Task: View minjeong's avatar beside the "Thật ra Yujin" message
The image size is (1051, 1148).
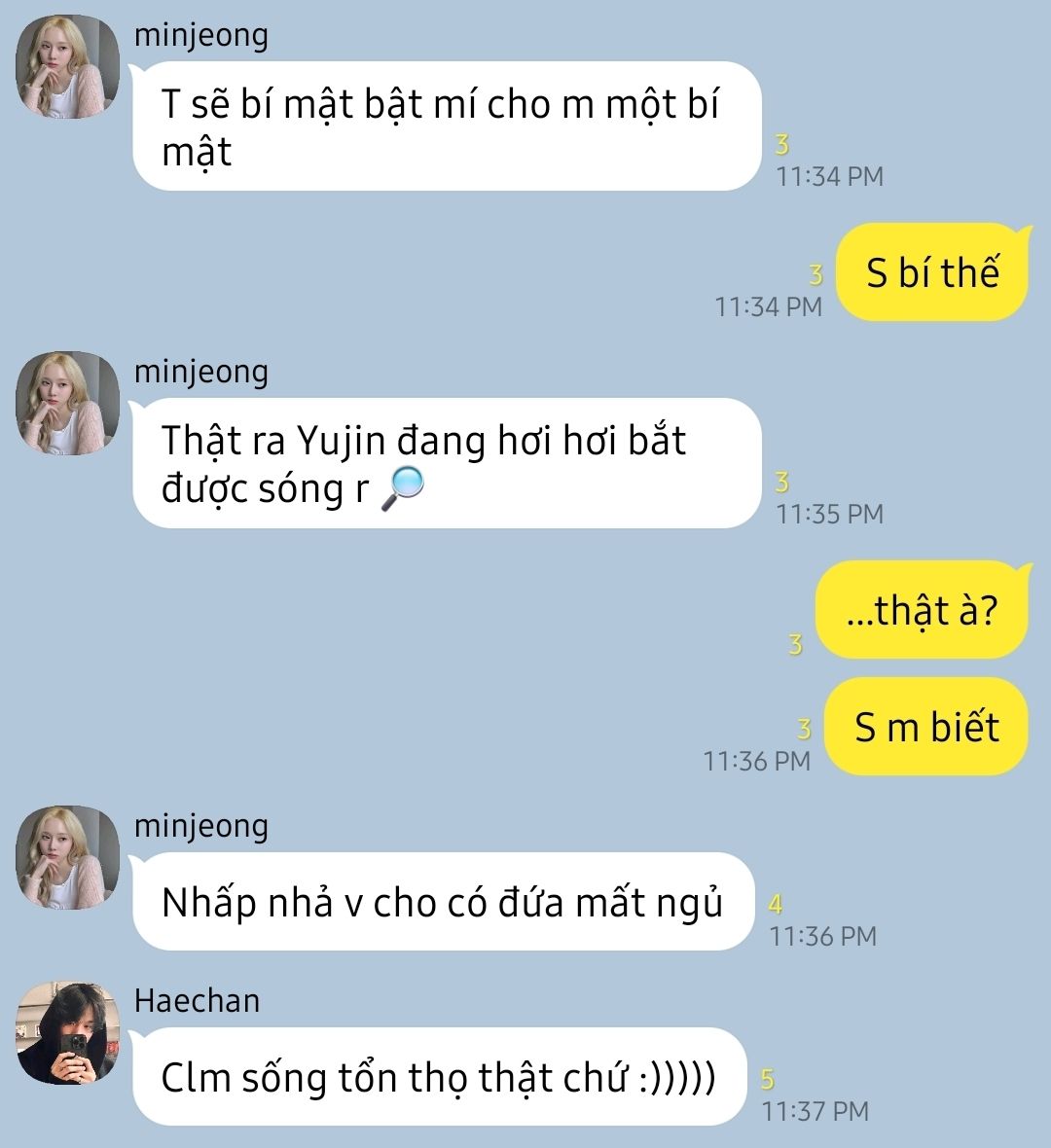Action: pos(67,404)
